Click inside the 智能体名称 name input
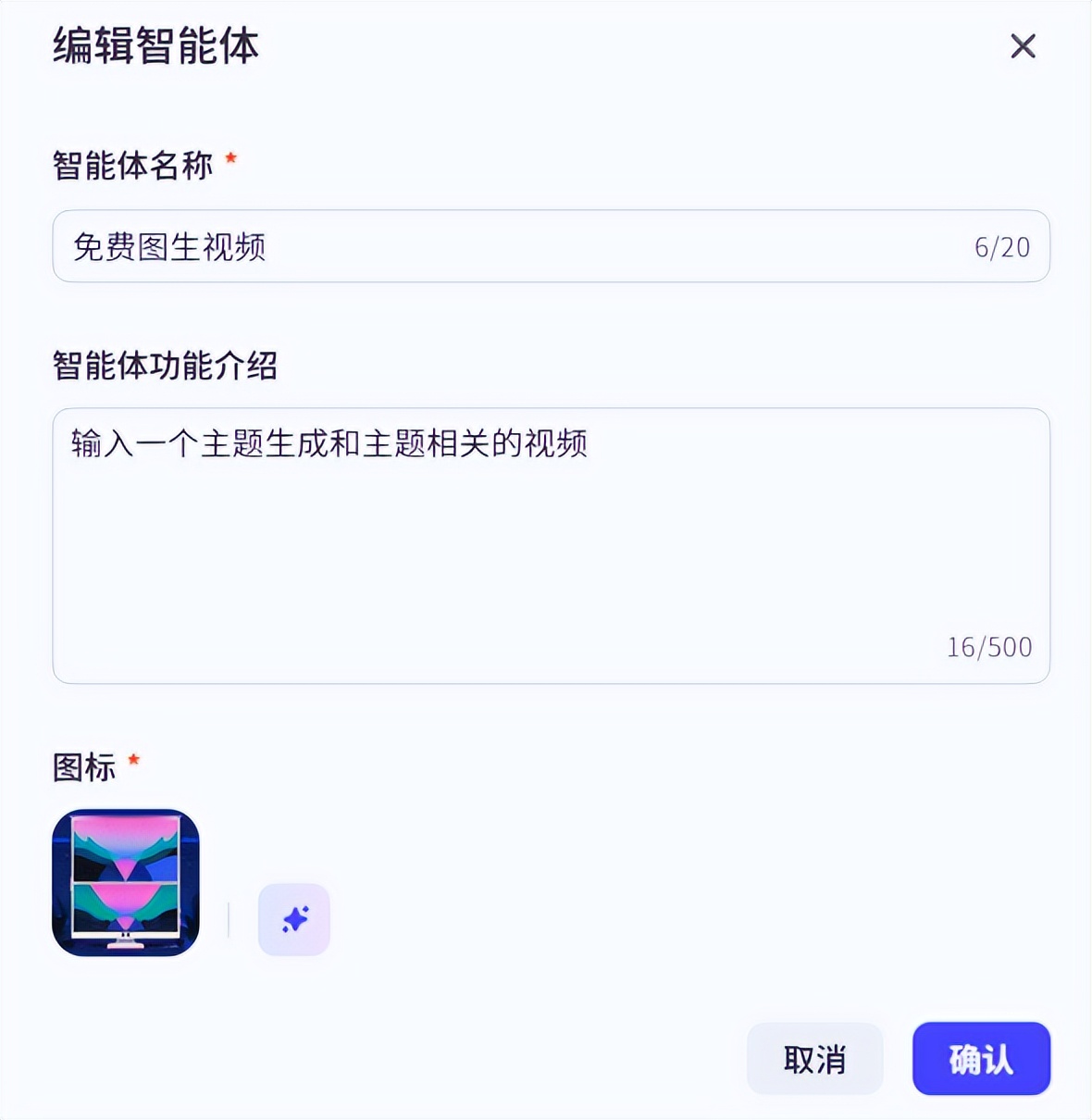The image size is (1092, 1120). [463, 247]
